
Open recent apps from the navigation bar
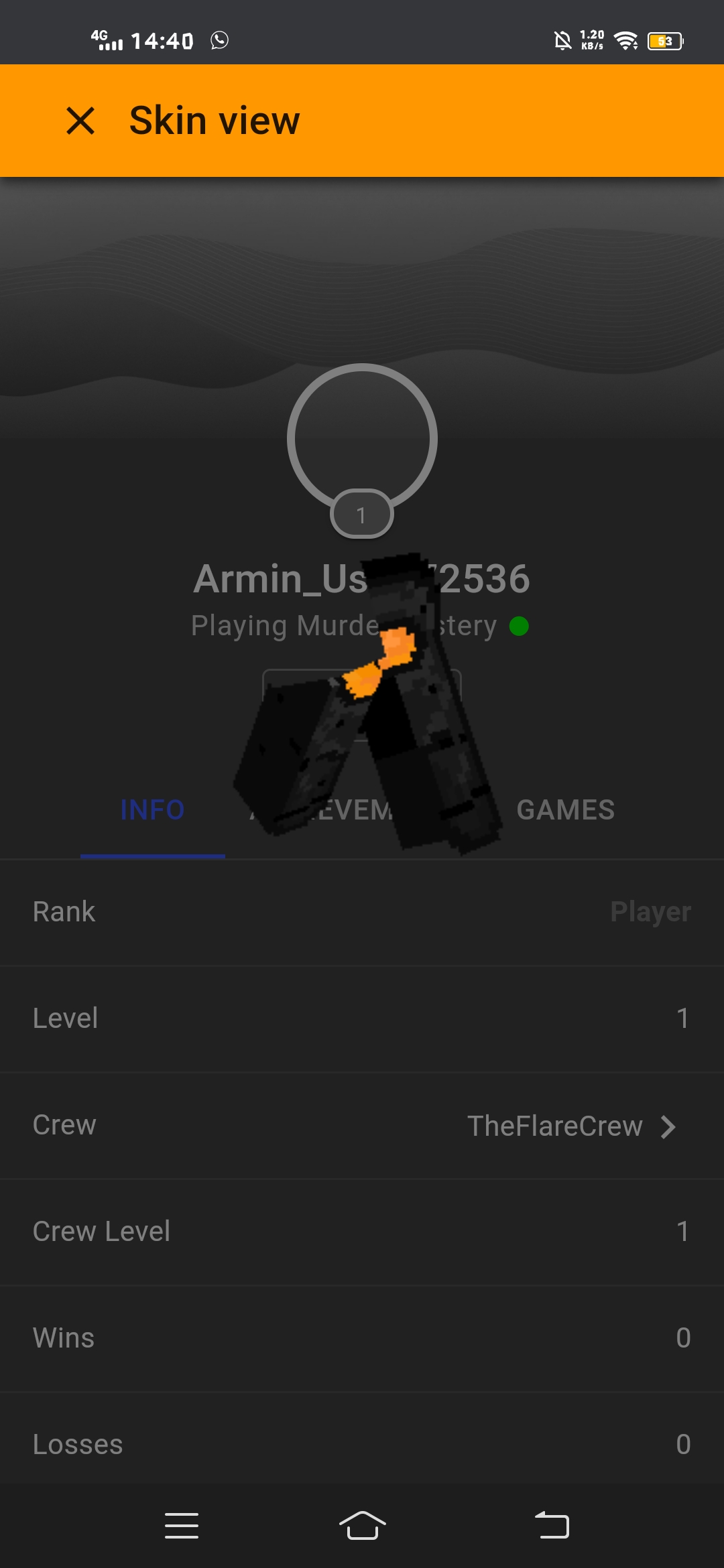182,1526
